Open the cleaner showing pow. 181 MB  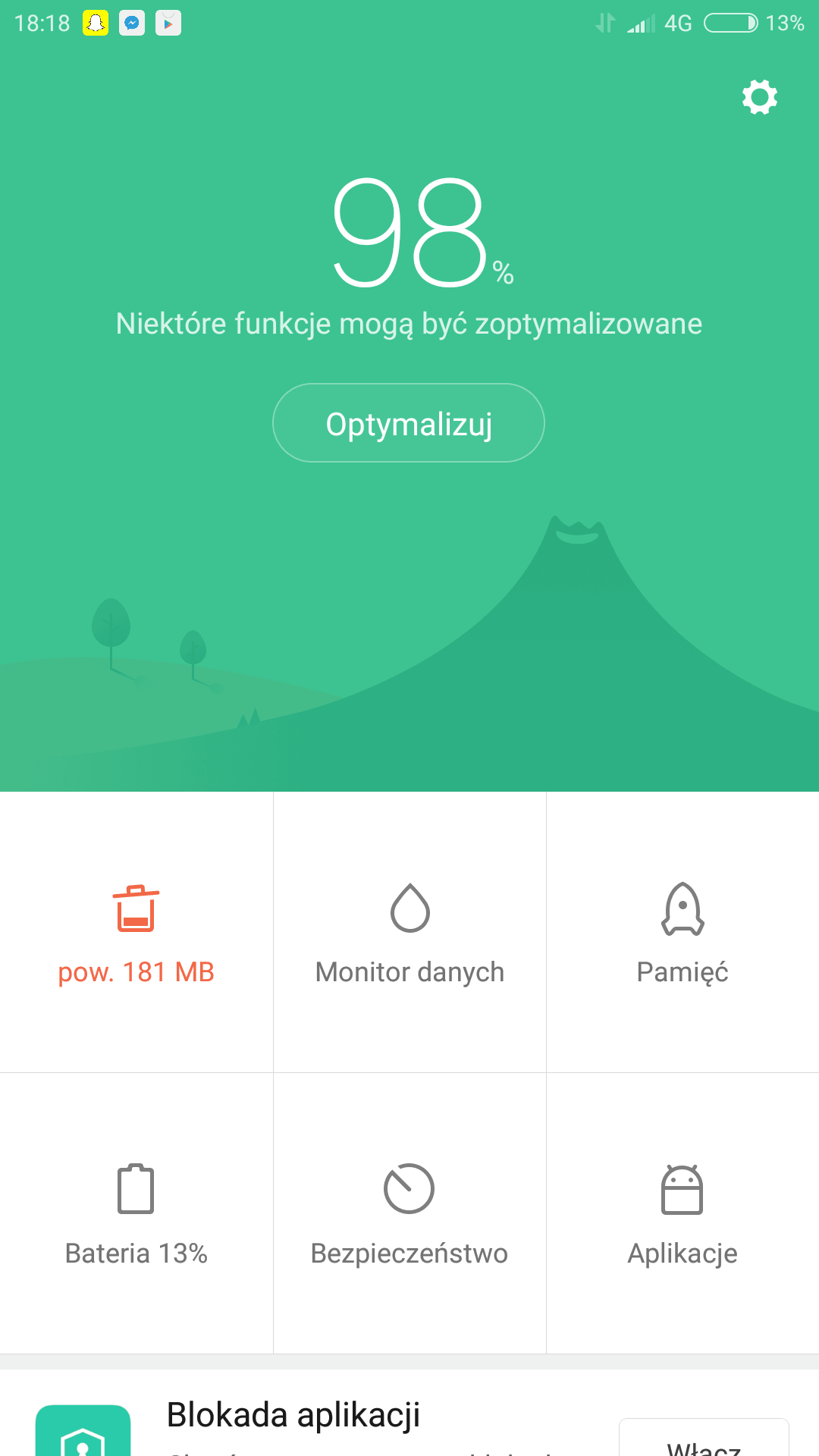click(x=136, y=933)
